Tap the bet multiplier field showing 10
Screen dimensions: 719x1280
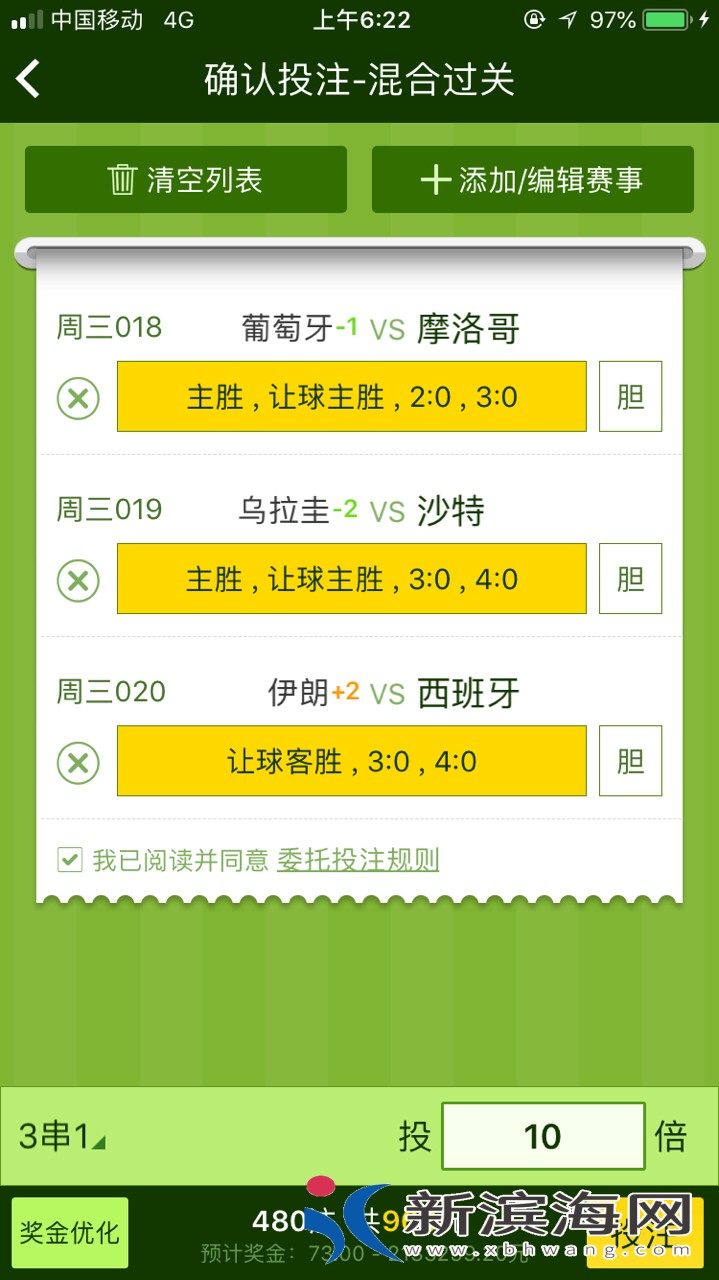point(543,1136)
